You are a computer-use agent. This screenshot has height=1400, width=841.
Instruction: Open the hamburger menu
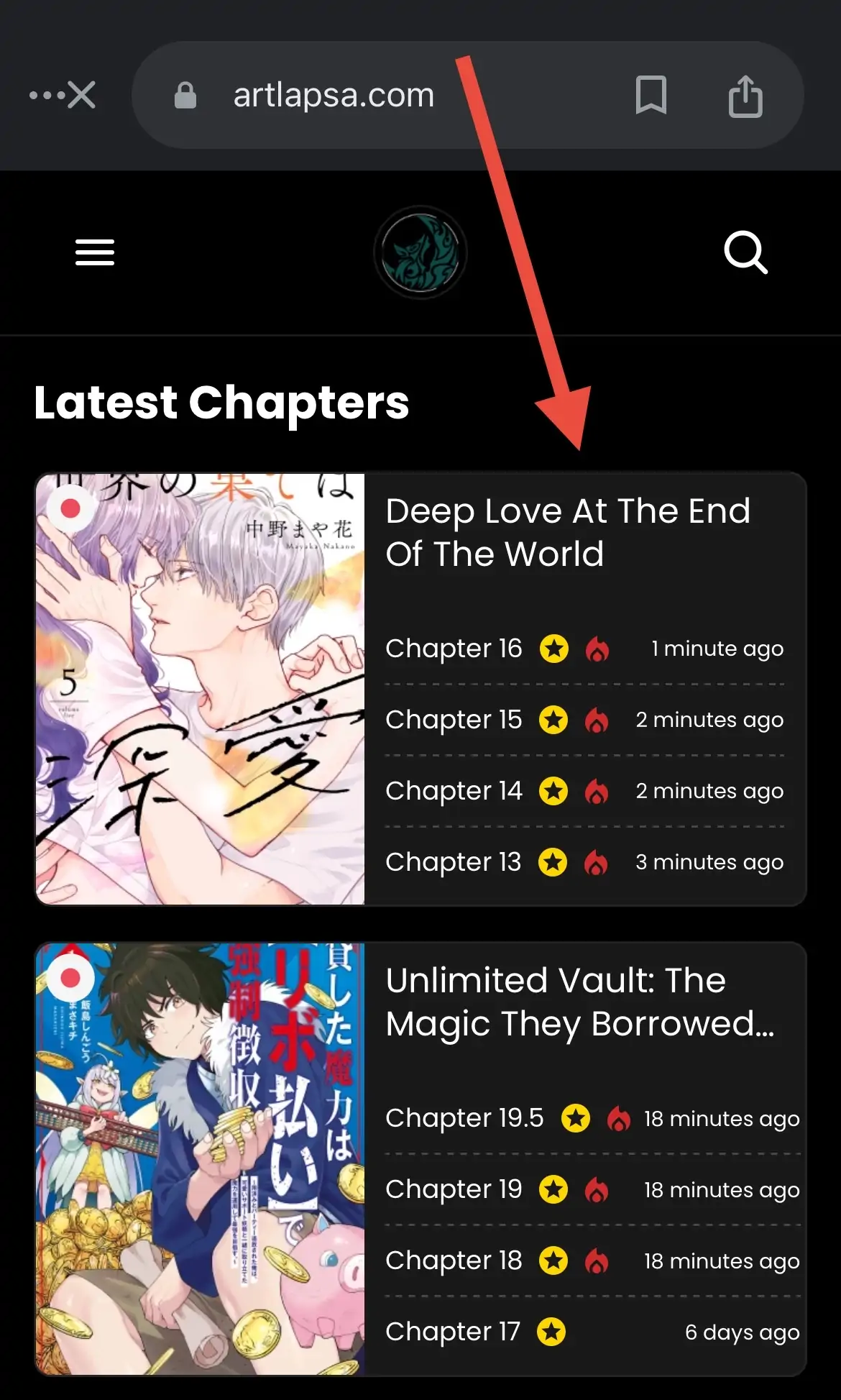pyautogui.click(x=95, y=252)
